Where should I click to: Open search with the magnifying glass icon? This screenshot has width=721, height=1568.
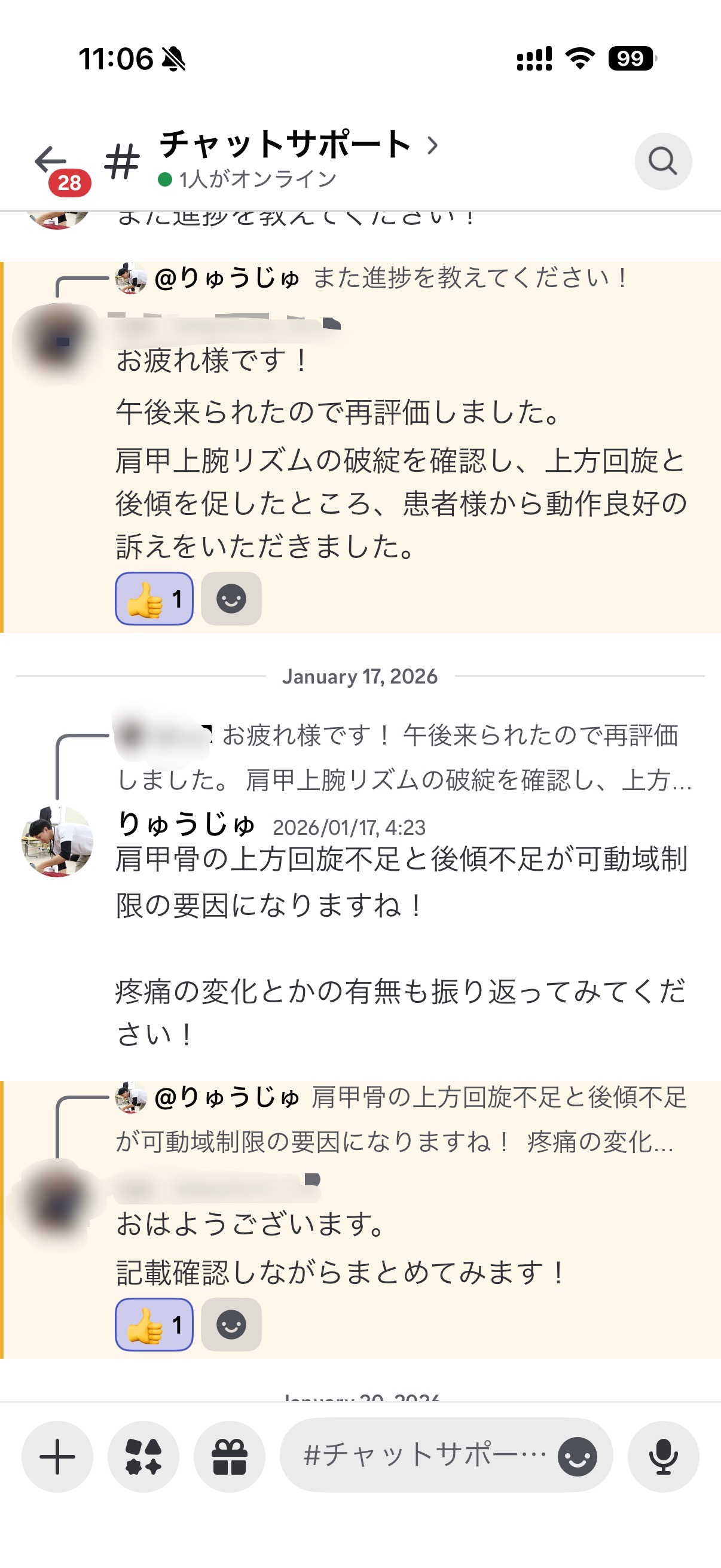point(663,161)
